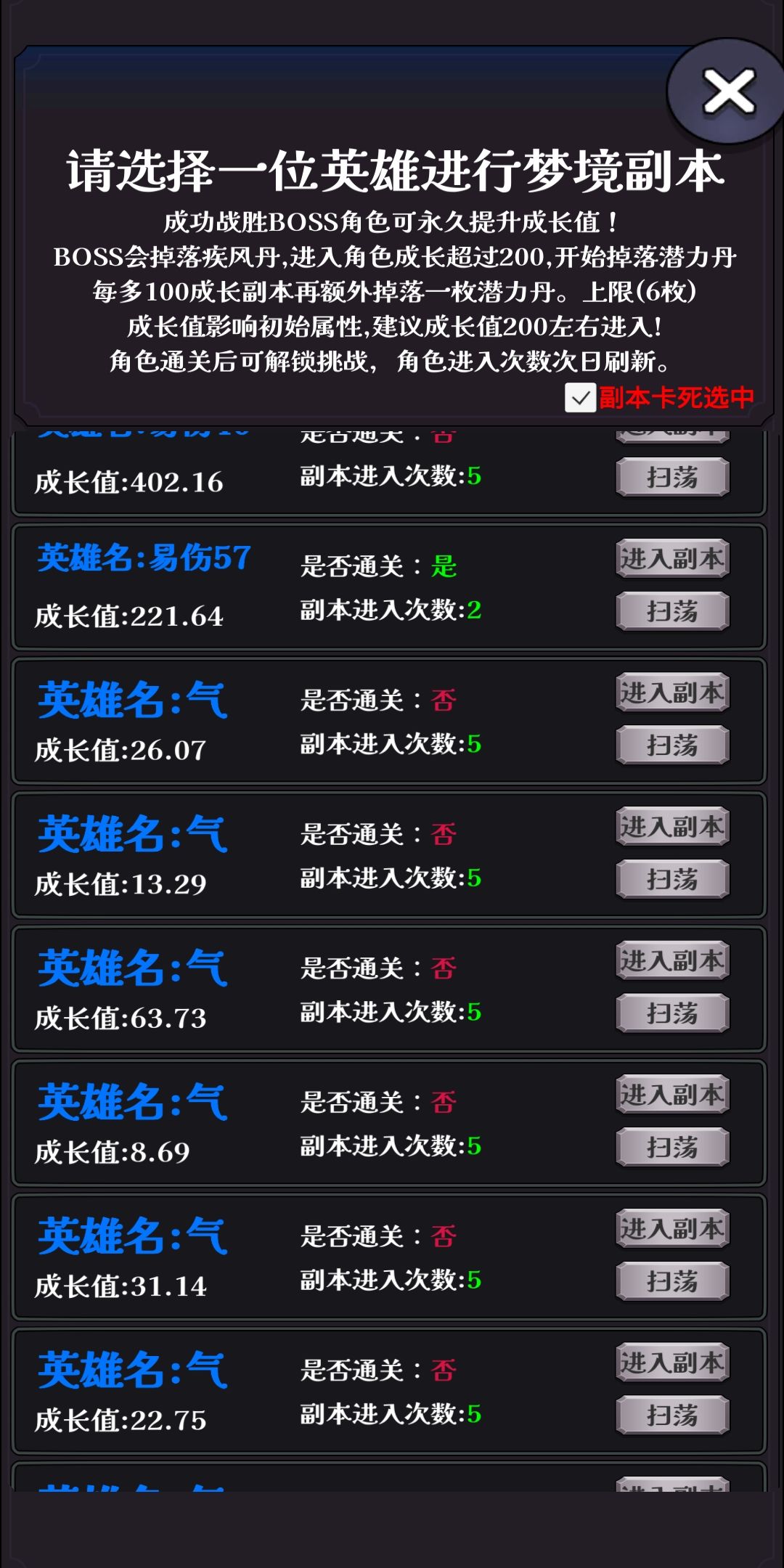The width and height of the screenshot is (784, 1568).
Task: Click 扫荡 for hero with growth 26.07
Action: pos(671,746)
